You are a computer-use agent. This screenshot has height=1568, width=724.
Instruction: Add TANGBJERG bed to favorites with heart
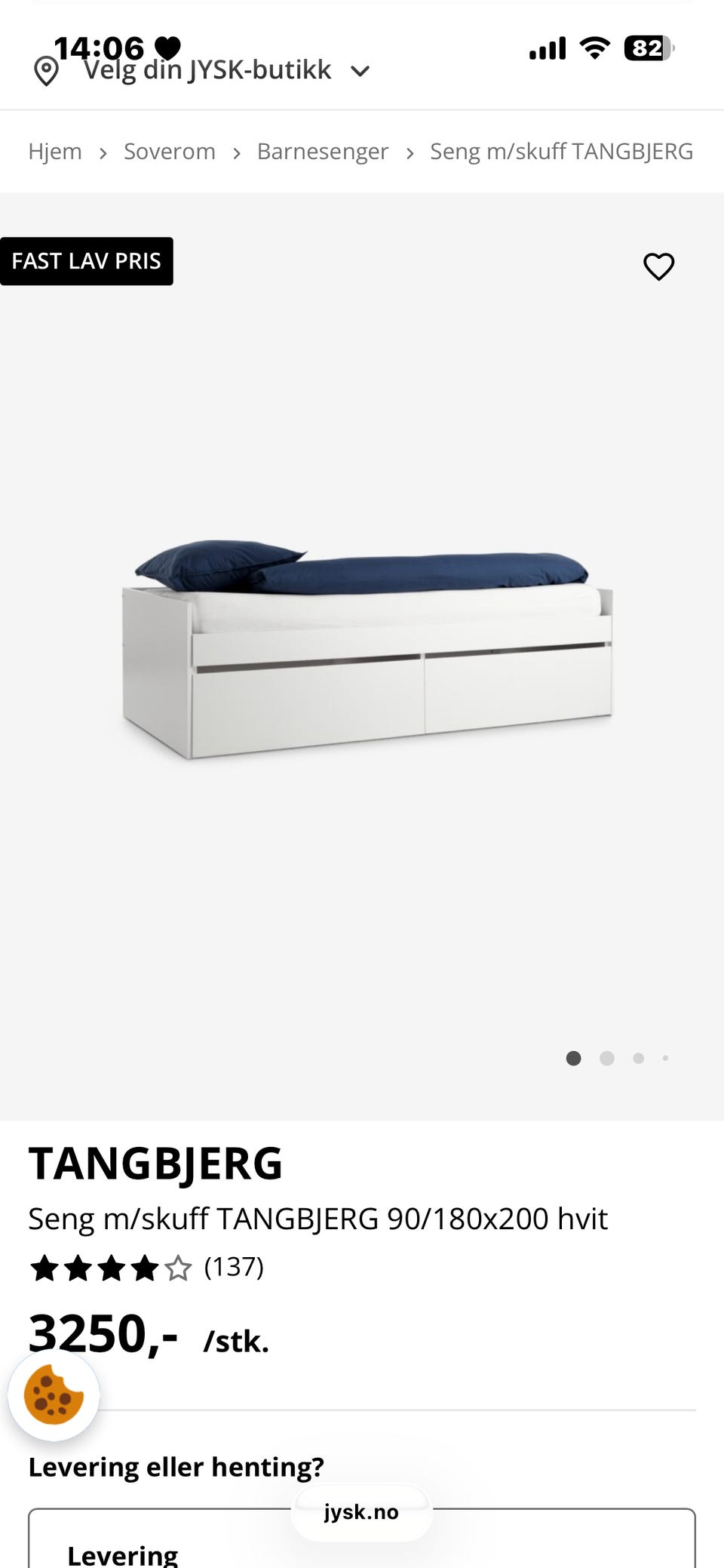coord(658,266)
